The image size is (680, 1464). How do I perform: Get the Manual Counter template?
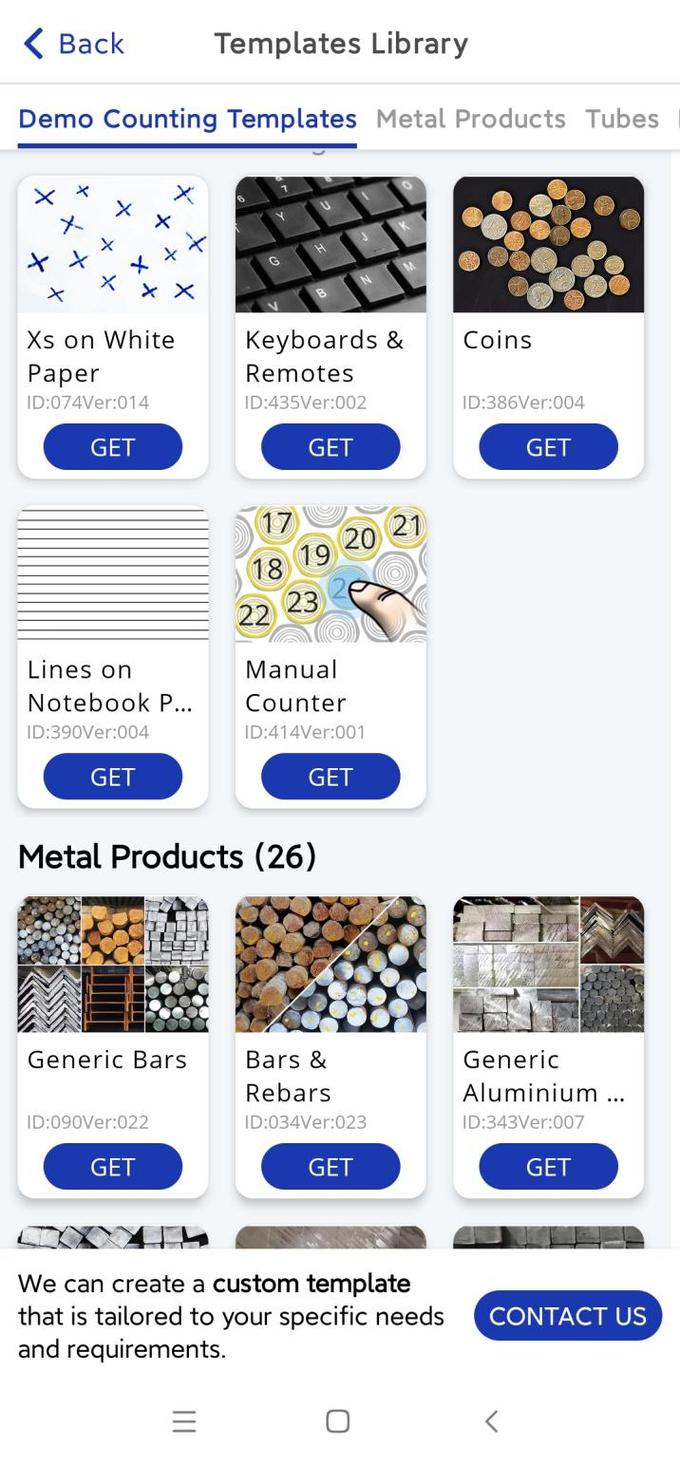330,777
